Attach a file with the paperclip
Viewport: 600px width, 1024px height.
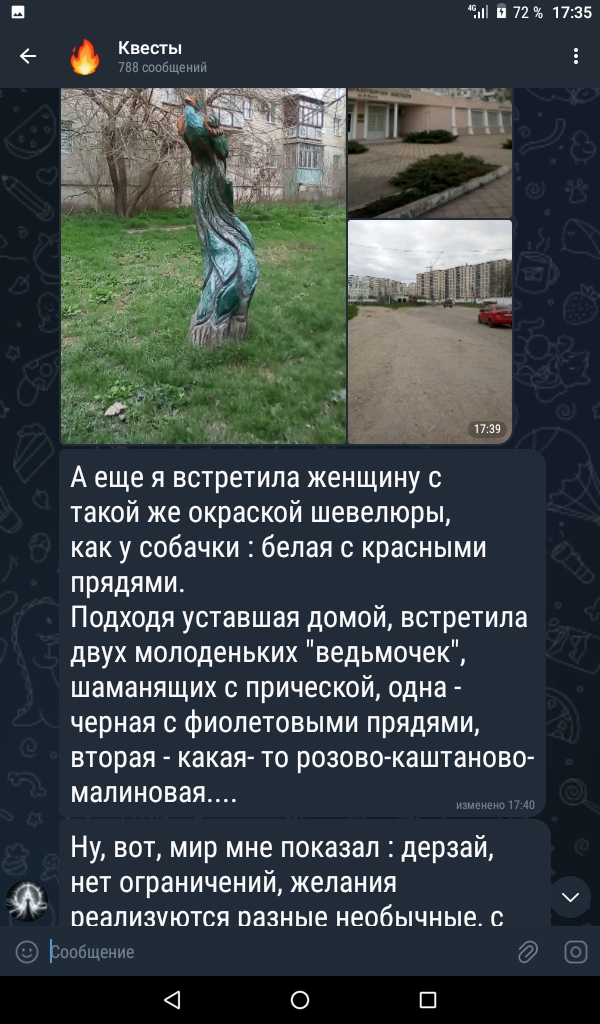point(528,952)
